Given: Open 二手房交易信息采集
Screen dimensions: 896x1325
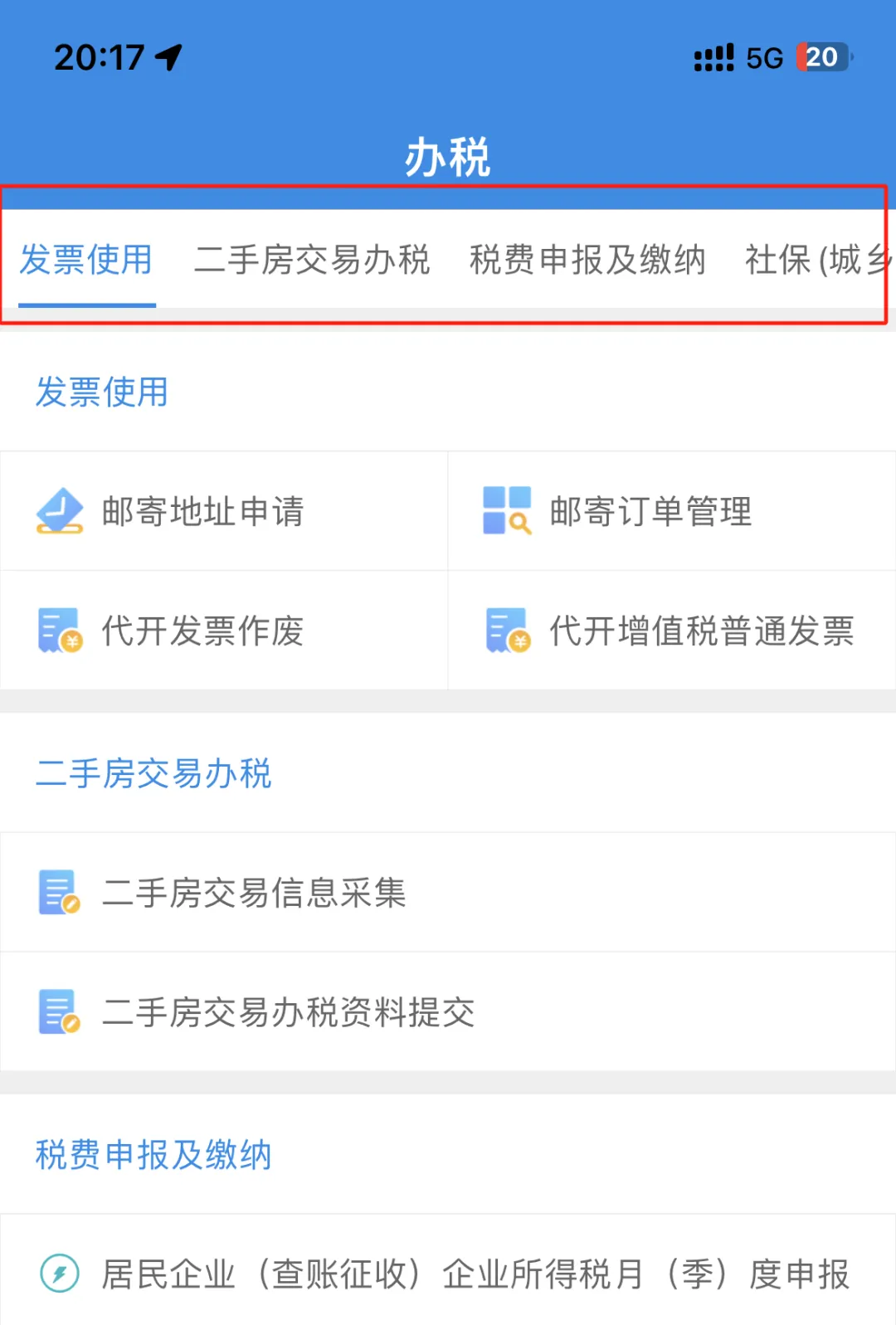Looking at the screenshot, I should 254,894.
